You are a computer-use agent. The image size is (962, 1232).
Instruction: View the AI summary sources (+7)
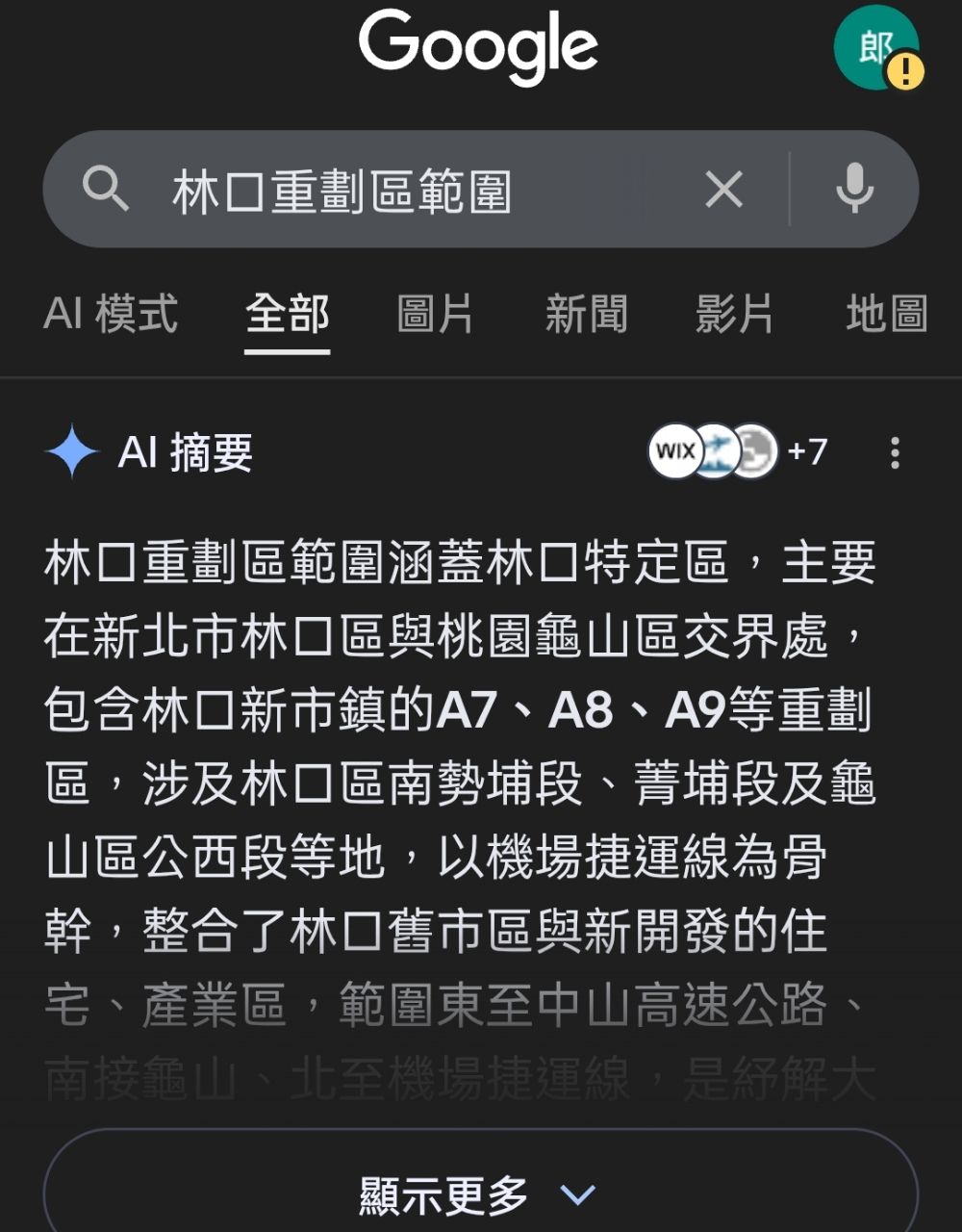pyautogui.click(x=738, y=450)
